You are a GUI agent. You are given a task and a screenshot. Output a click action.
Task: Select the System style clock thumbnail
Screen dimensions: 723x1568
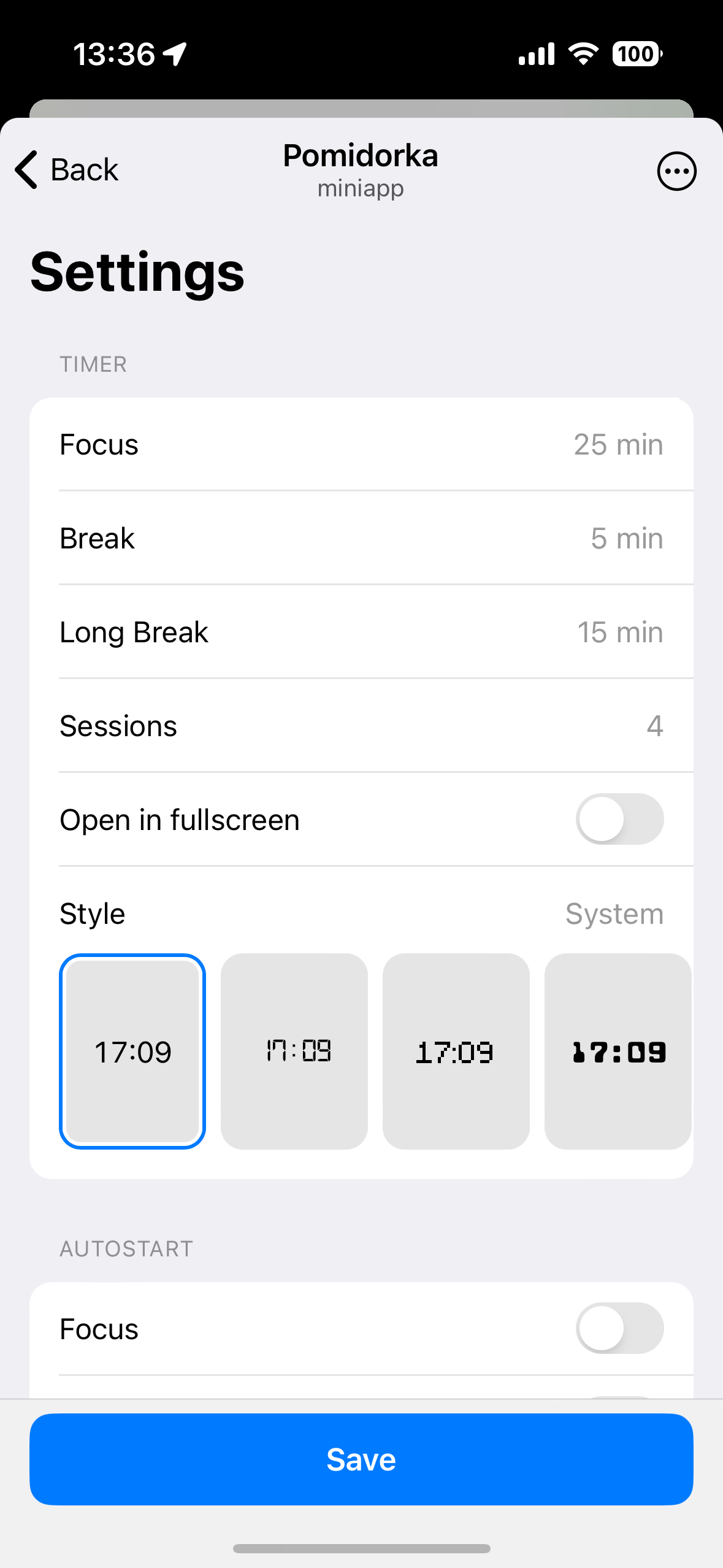point(132,1051)
